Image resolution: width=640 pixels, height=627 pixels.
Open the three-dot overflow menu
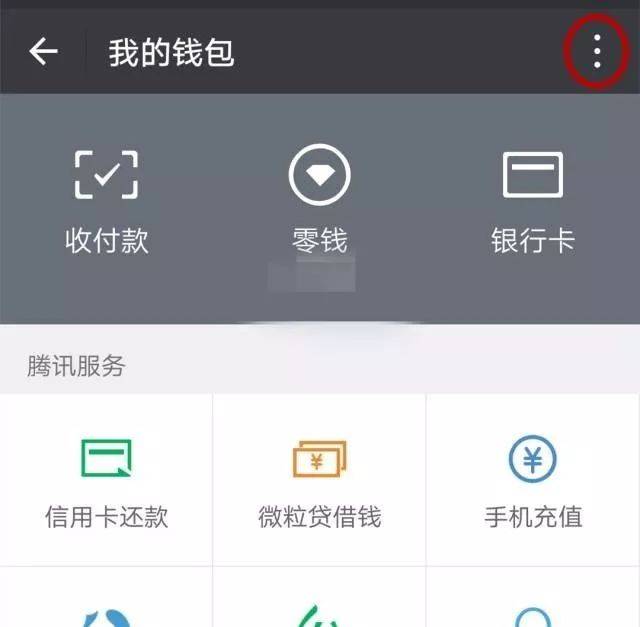coord(597,51)
